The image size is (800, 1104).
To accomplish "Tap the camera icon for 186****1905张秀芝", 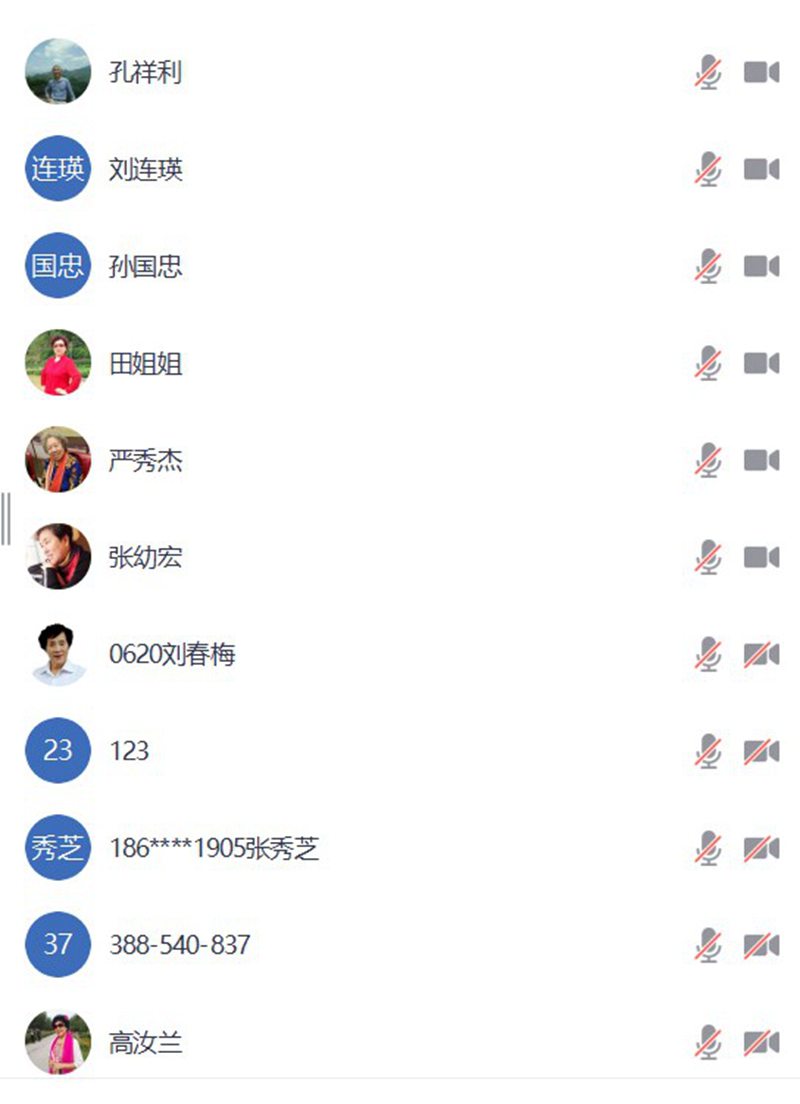I will click(x=761, y=849).
